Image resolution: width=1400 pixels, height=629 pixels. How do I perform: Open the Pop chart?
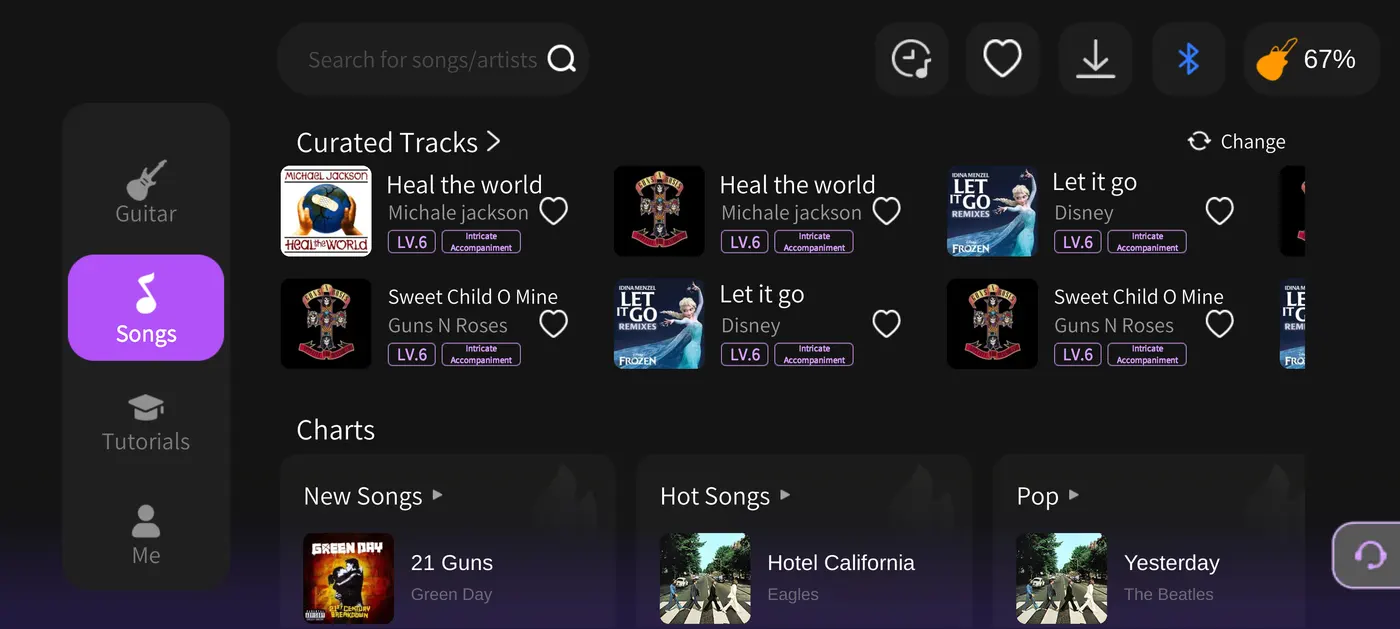click(x=1046, y=496)
